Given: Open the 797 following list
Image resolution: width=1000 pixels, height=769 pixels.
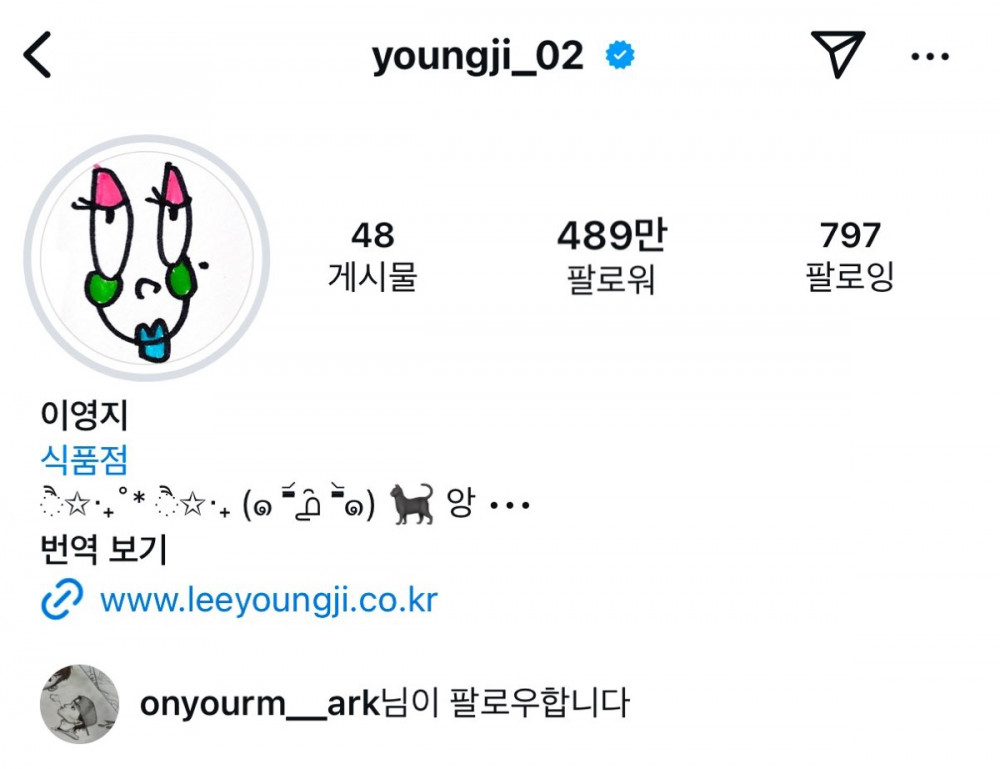Looking at the screenshot, I should click(x=850, y=256).
